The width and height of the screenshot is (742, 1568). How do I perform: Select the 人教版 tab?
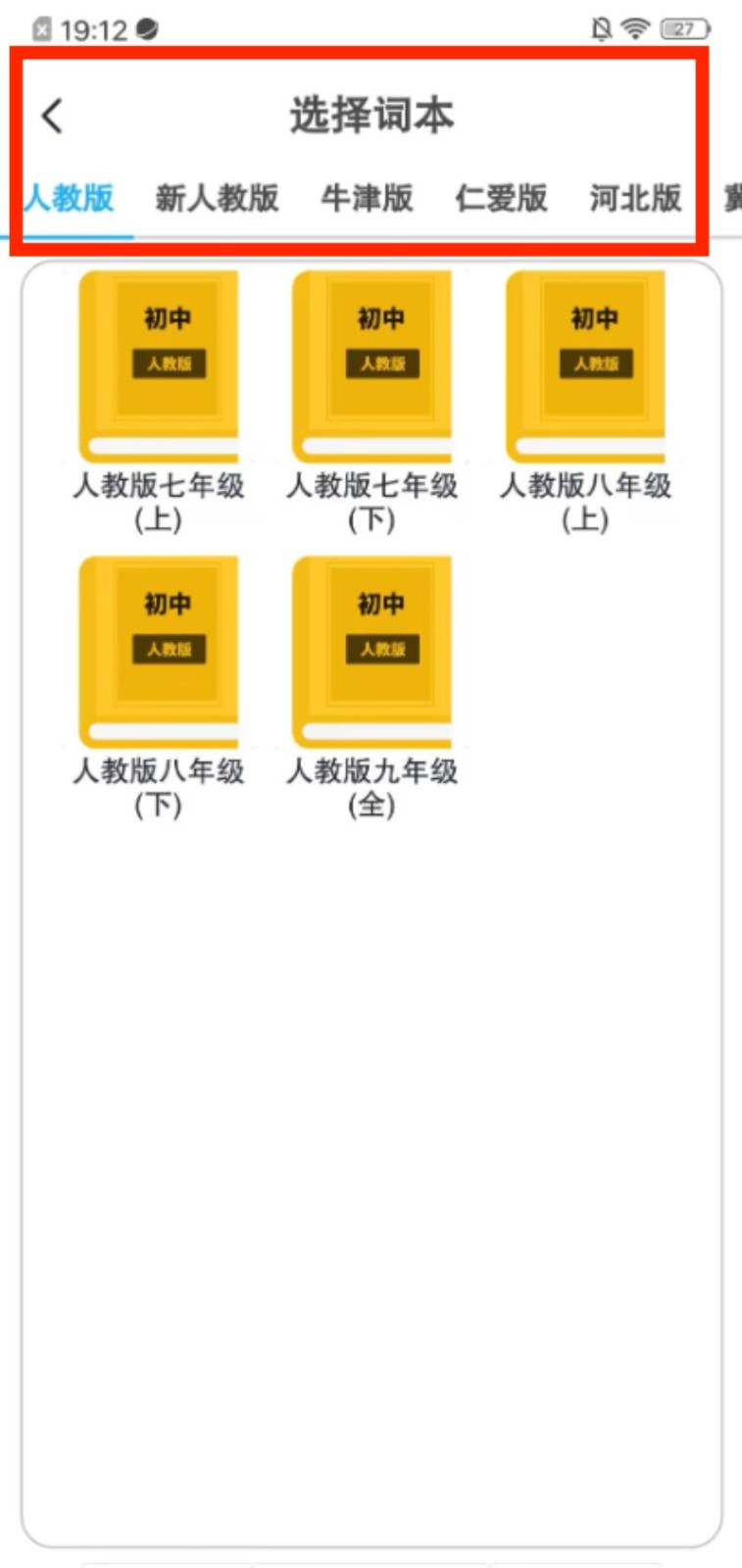(71, 198)
